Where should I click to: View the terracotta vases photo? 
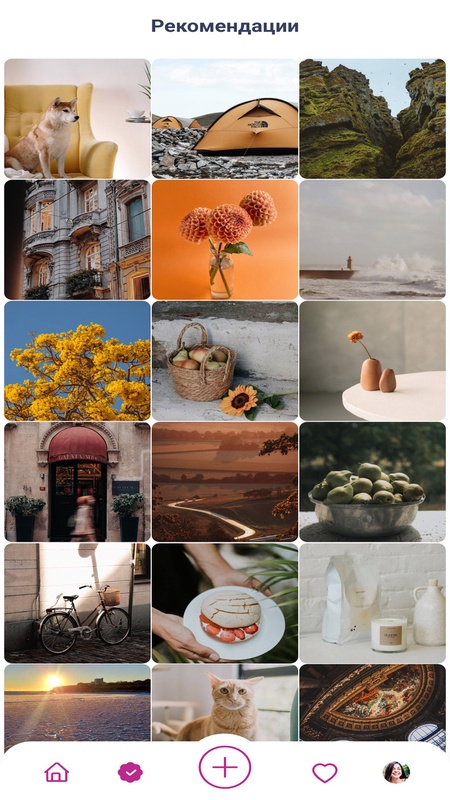[372, 361]
